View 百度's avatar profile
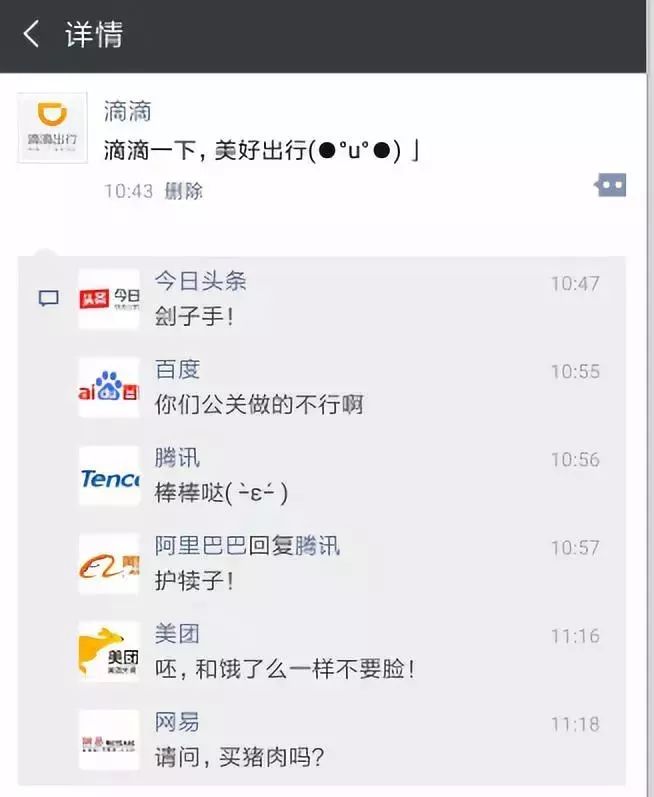 (x=109, y=388)
